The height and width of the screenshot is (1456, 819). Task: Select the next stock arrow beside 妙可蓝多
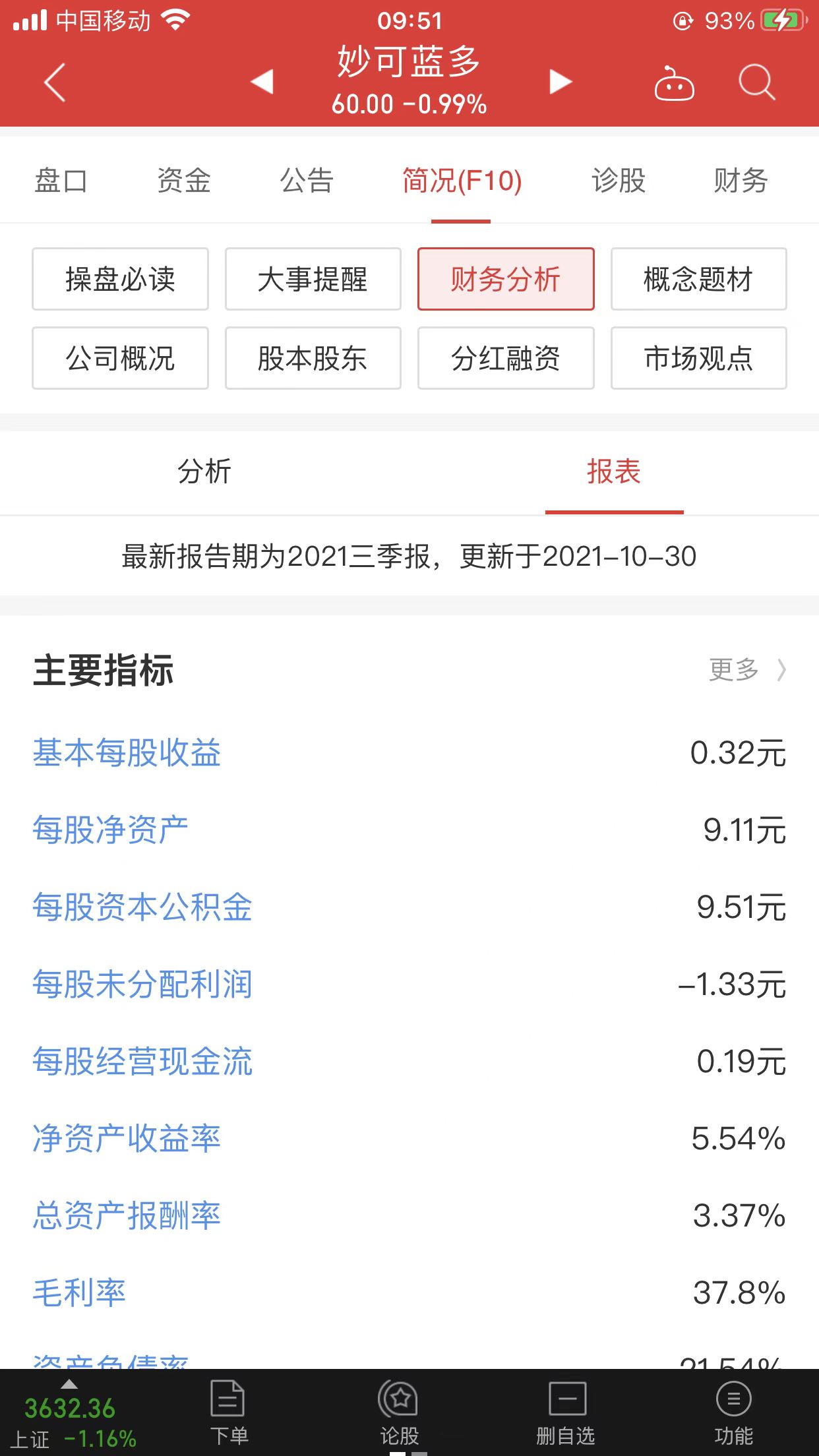pos(559,81)
